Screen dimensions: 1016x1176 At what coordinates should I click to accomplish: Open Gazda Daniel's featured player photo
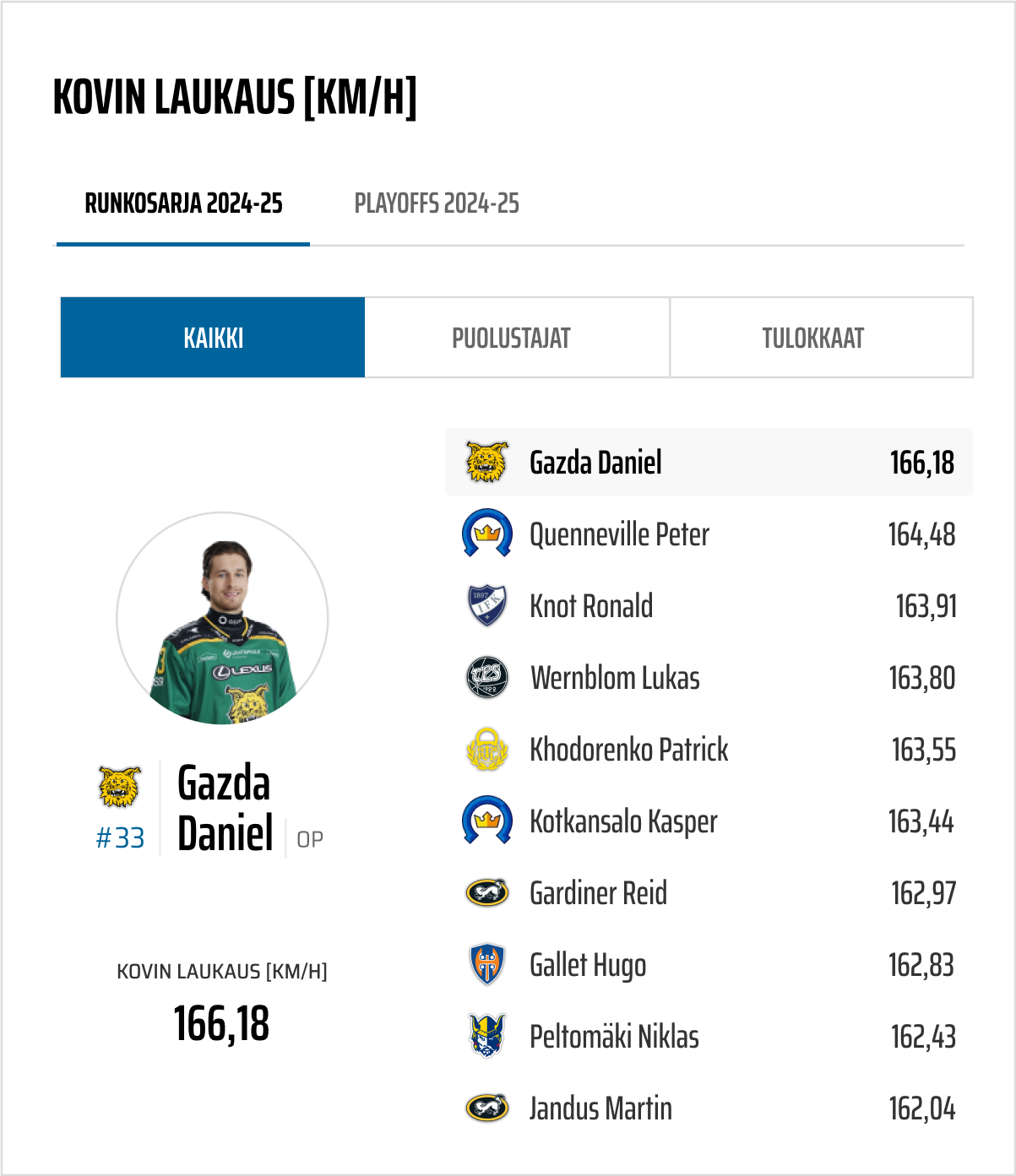222,619
